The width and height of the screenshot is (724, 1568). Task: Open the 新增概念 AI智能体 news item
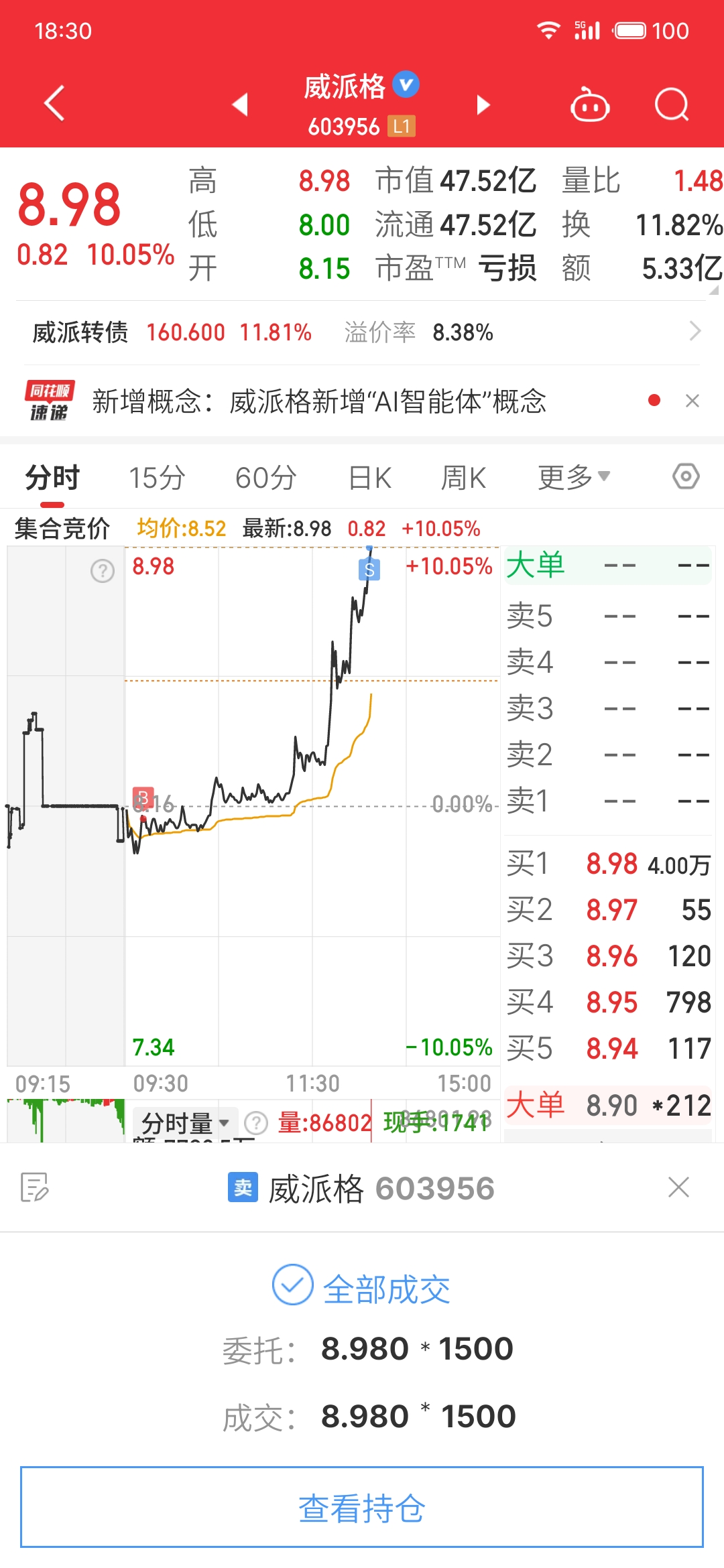tap(319, 401)
